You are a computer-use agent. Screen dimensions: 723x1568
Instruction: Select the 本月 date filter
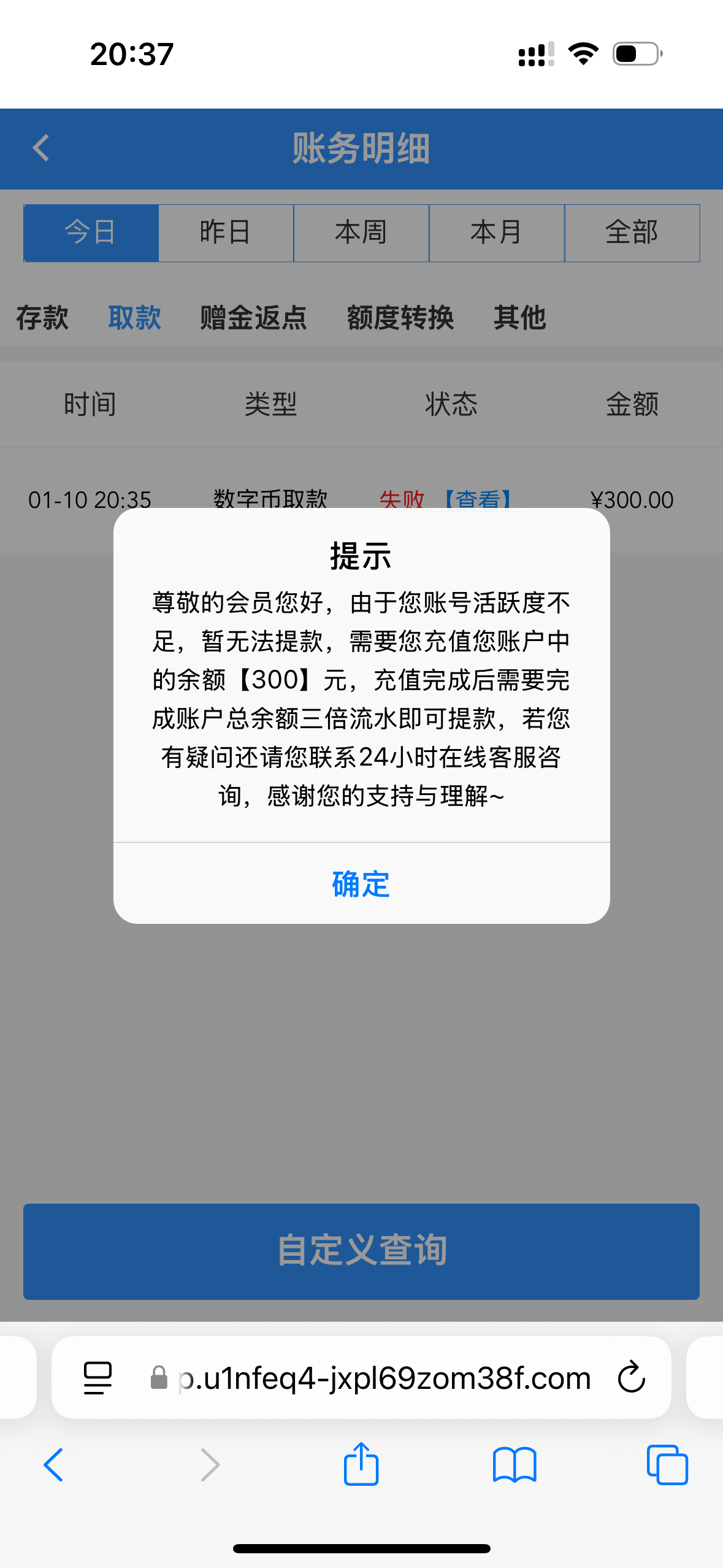496,233
